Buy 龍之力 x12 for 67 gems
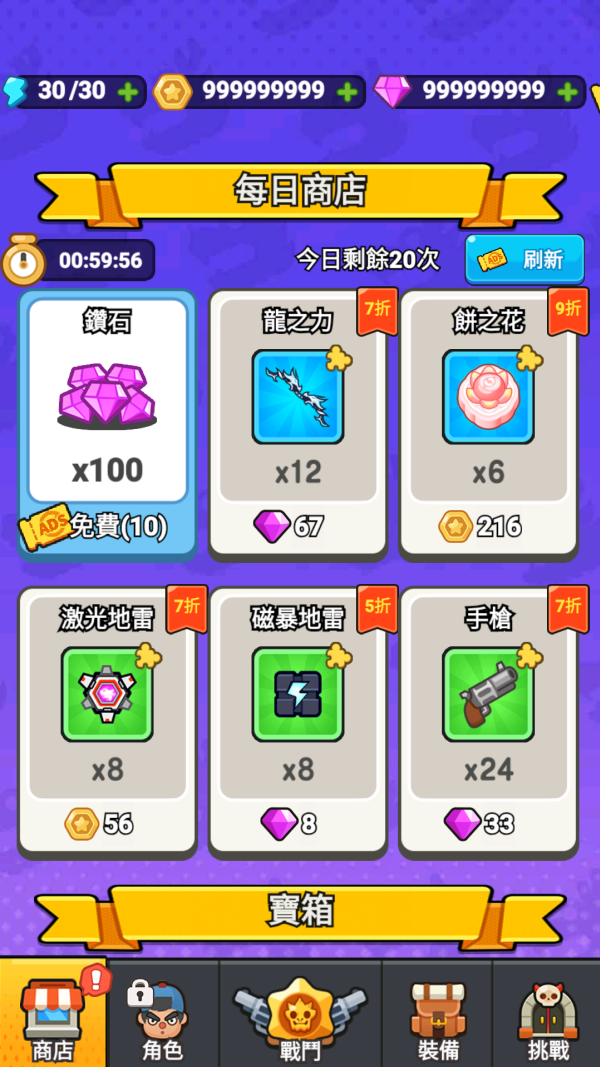 click(x=297, y=422)
